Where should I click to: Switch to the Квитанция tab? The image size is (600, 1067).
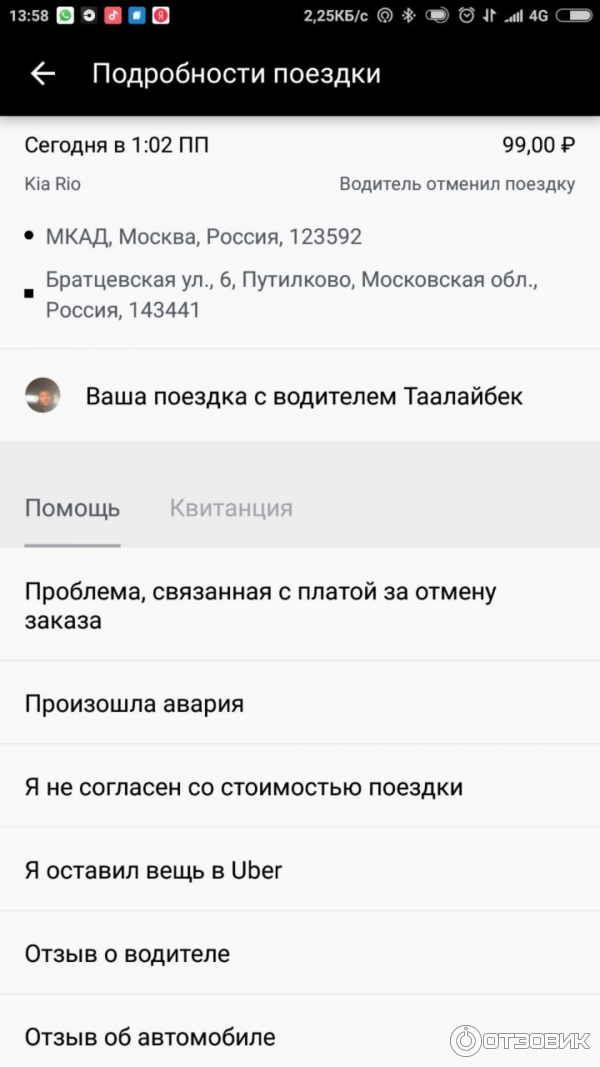coord(231,508)
